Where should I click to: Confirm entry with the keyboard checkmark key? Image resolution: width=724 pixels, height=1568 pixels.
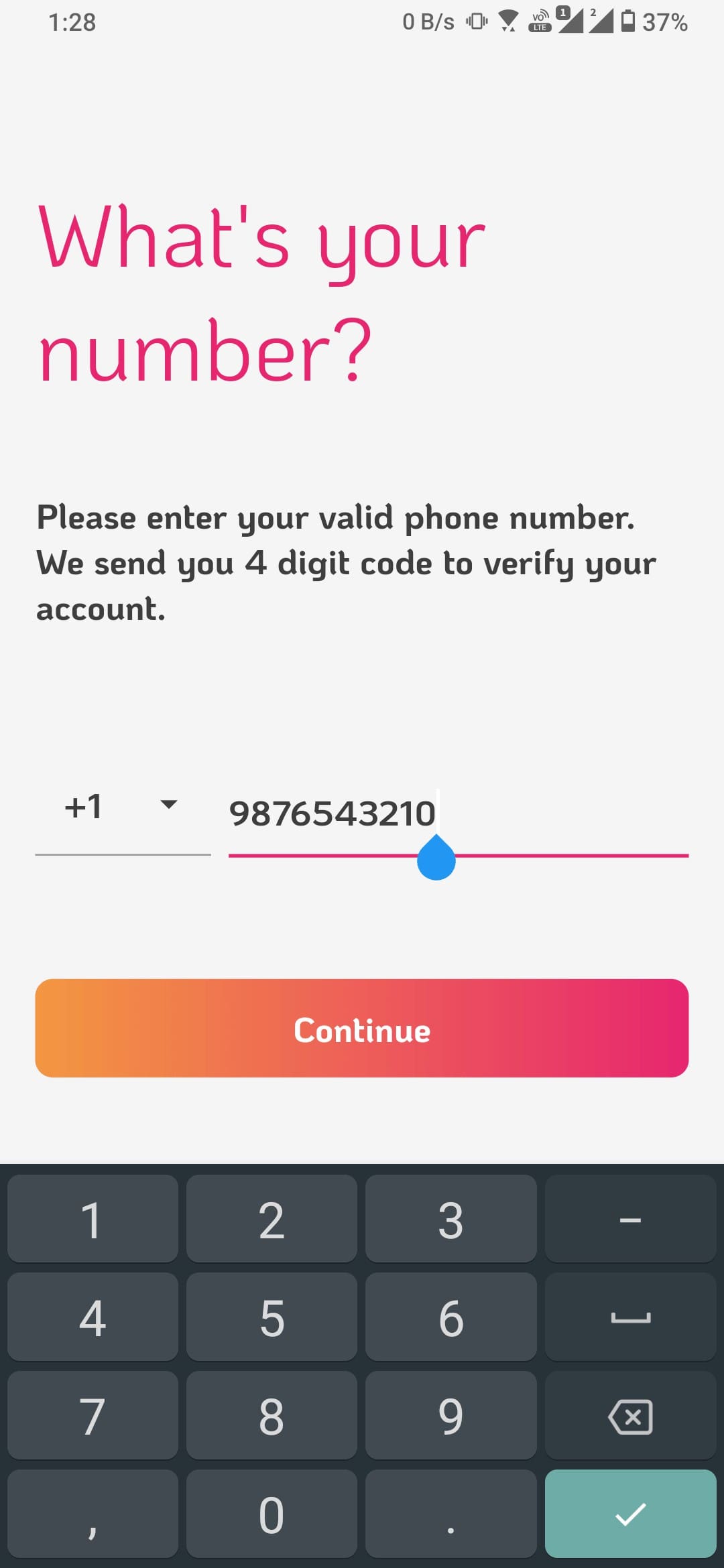(630, 1514)
